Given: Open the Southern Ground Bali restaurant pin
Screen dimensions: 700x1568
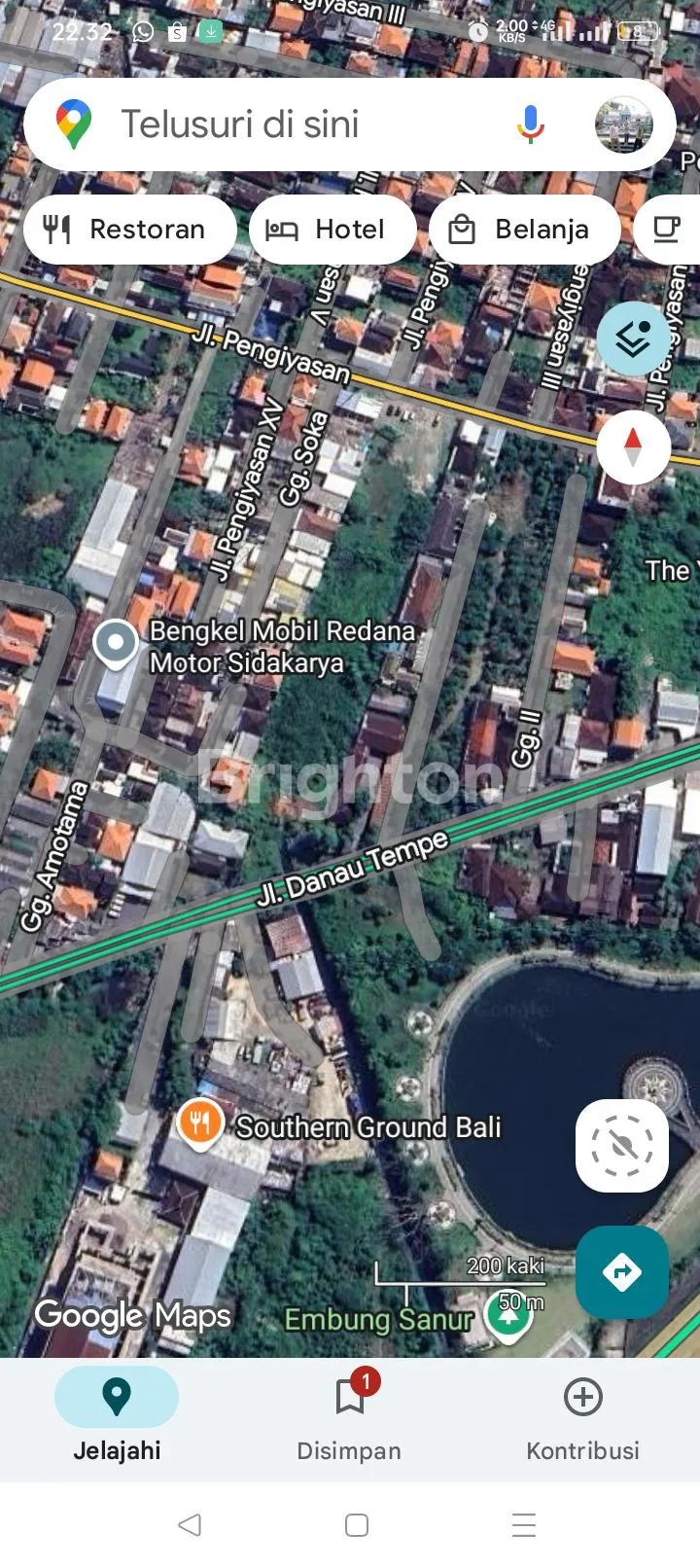Looking at the screenshot, I should pyautogui.click(x=200, y=1123).
